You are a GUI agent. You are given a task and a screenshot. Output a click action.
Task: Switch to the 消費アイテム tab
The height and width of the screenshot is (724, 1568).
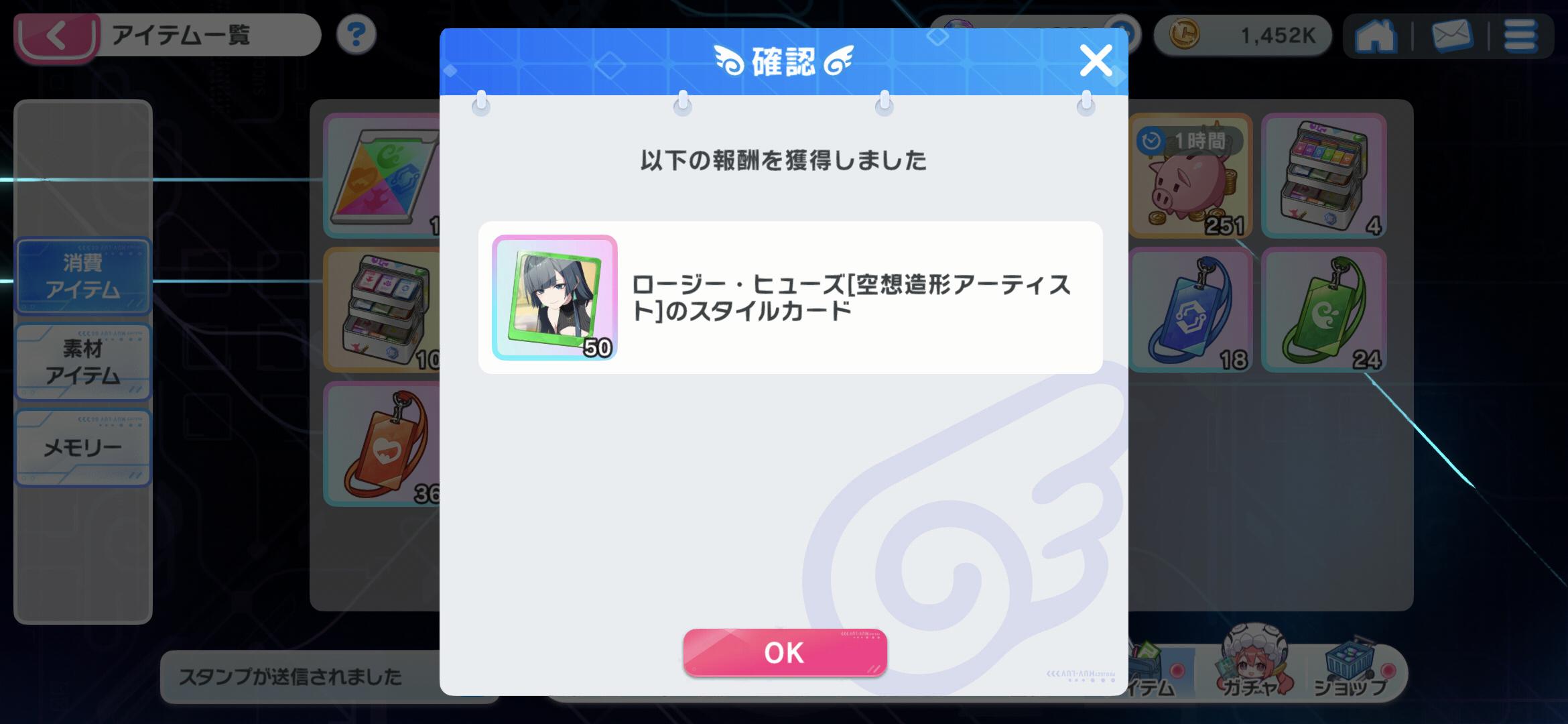pyautogui.click(x=83, y=276)
